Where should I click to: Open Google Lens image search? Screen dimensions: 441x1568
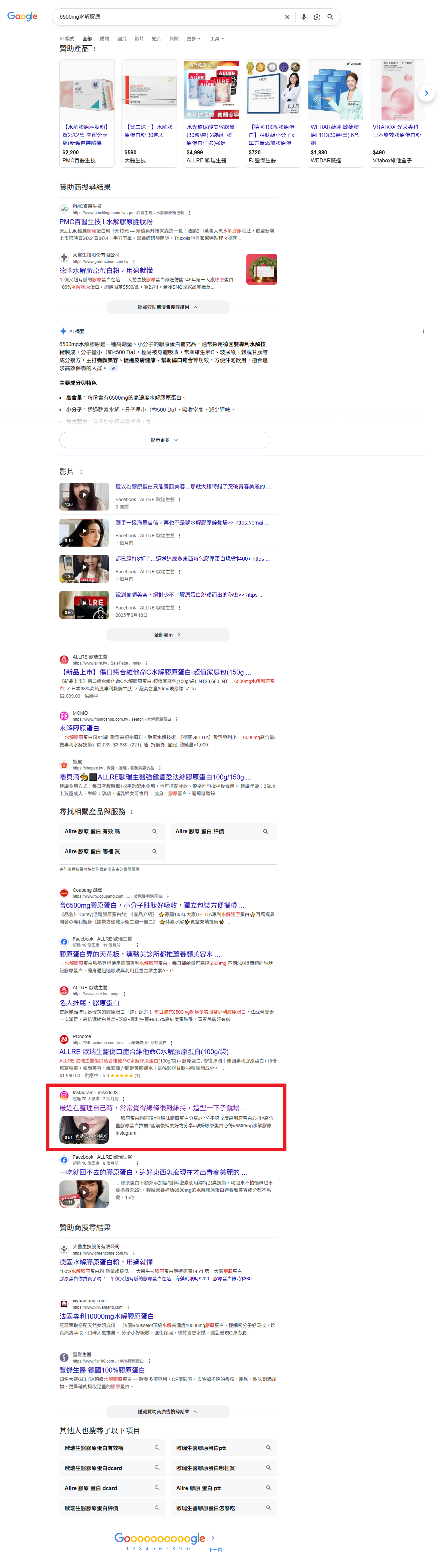coord(317,17)
